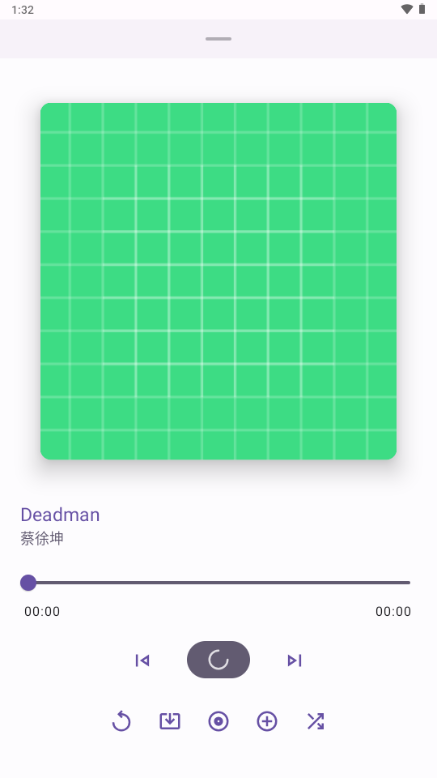Download the song Deadman
Screen dimensions: 437x778
click(170, 721)
